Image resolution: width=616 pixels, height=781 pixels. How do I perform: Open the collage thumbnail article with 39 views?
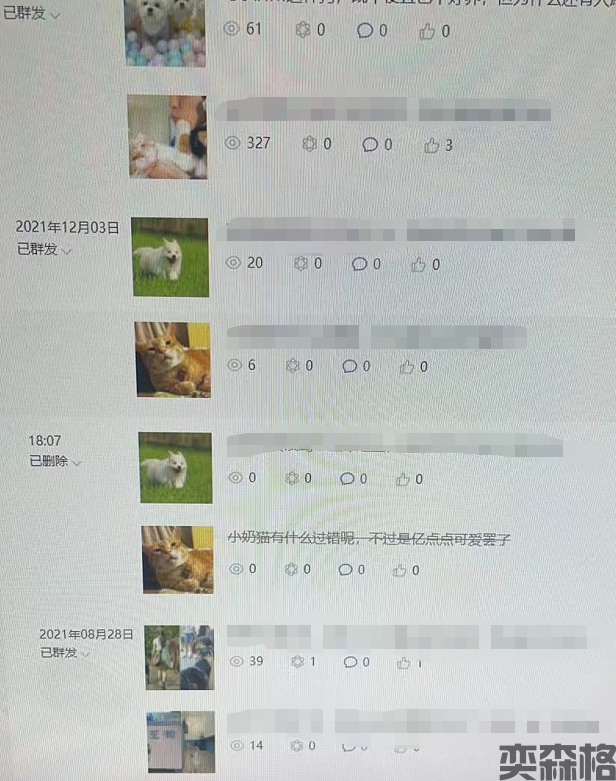click(179, 657)
